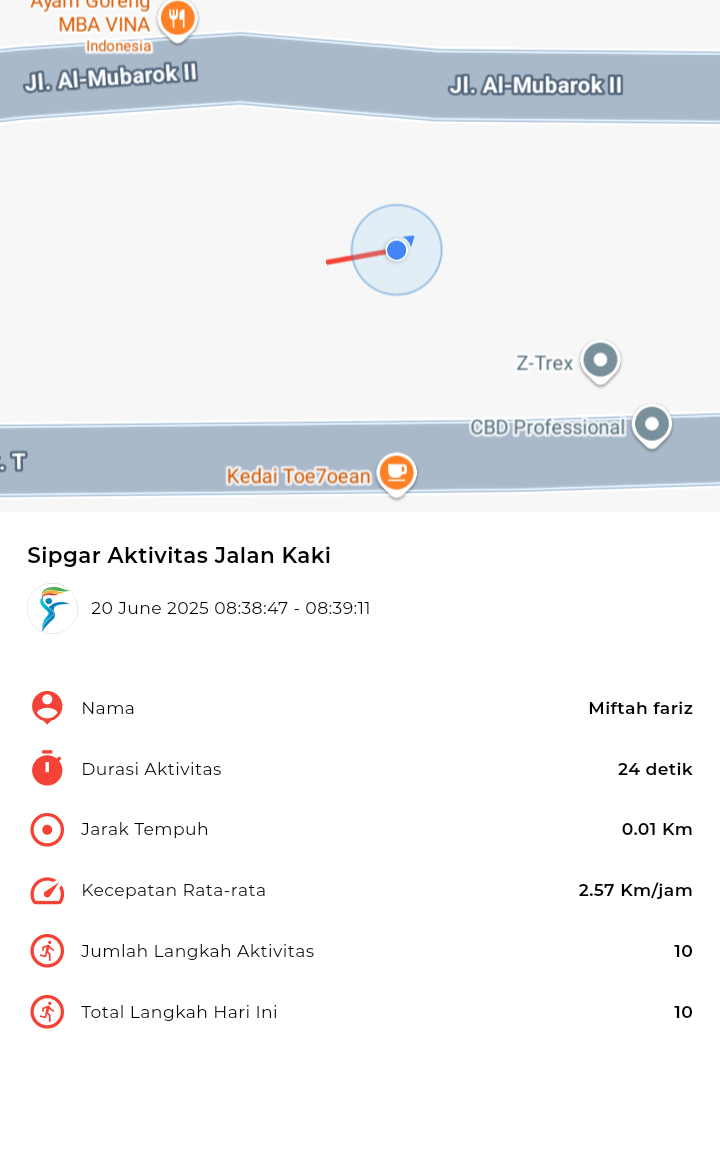Image resolution: width=720 pixels, height=1160 pixels.
Task: Open the Ayam Goreng MBA VINA marker
Action: [178, 18]
